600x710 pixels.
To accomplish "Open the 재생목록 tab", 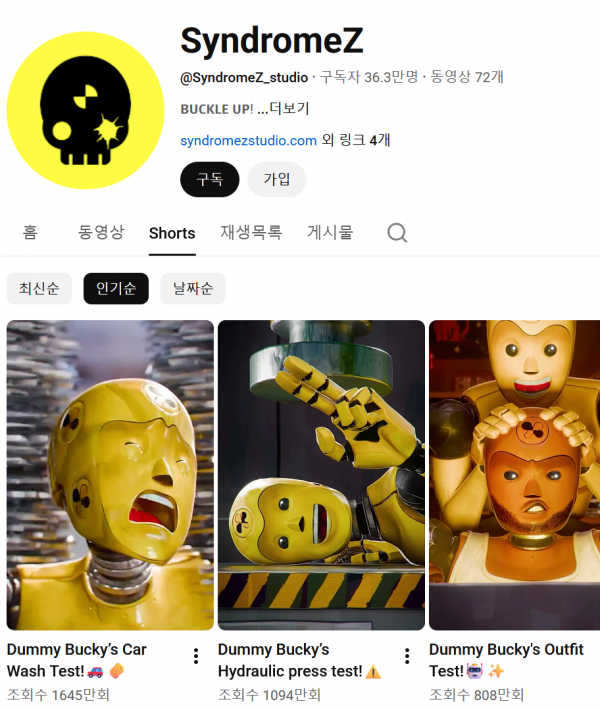I will (251, 233).
